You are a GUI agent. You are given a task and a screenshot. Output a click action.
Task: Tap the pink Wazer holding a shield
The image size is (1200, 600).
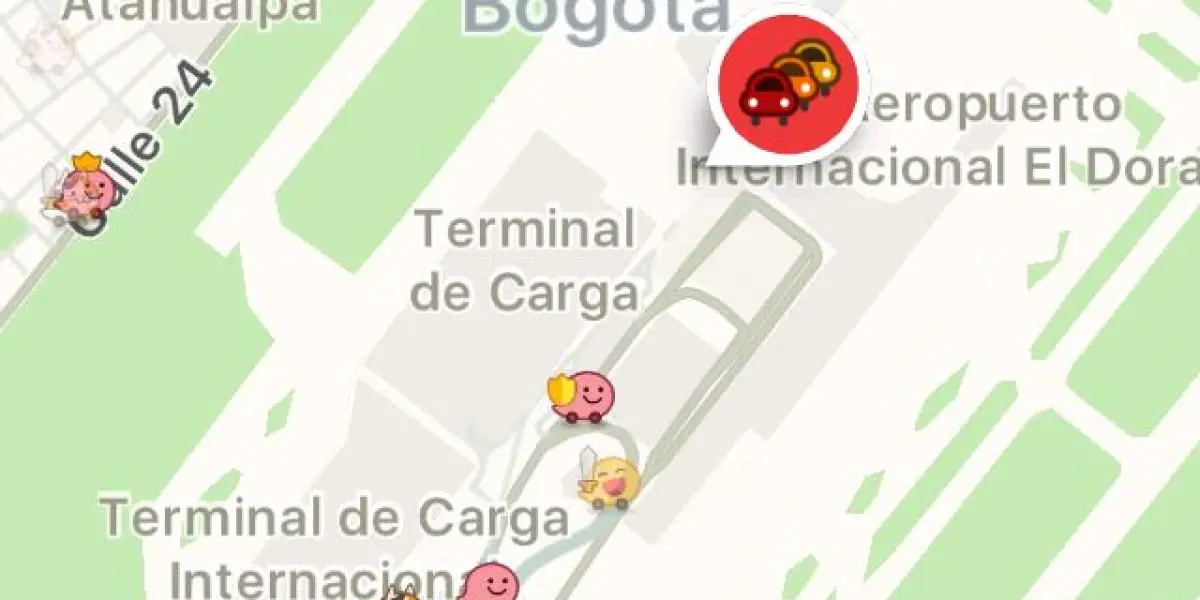click(583, 397)
